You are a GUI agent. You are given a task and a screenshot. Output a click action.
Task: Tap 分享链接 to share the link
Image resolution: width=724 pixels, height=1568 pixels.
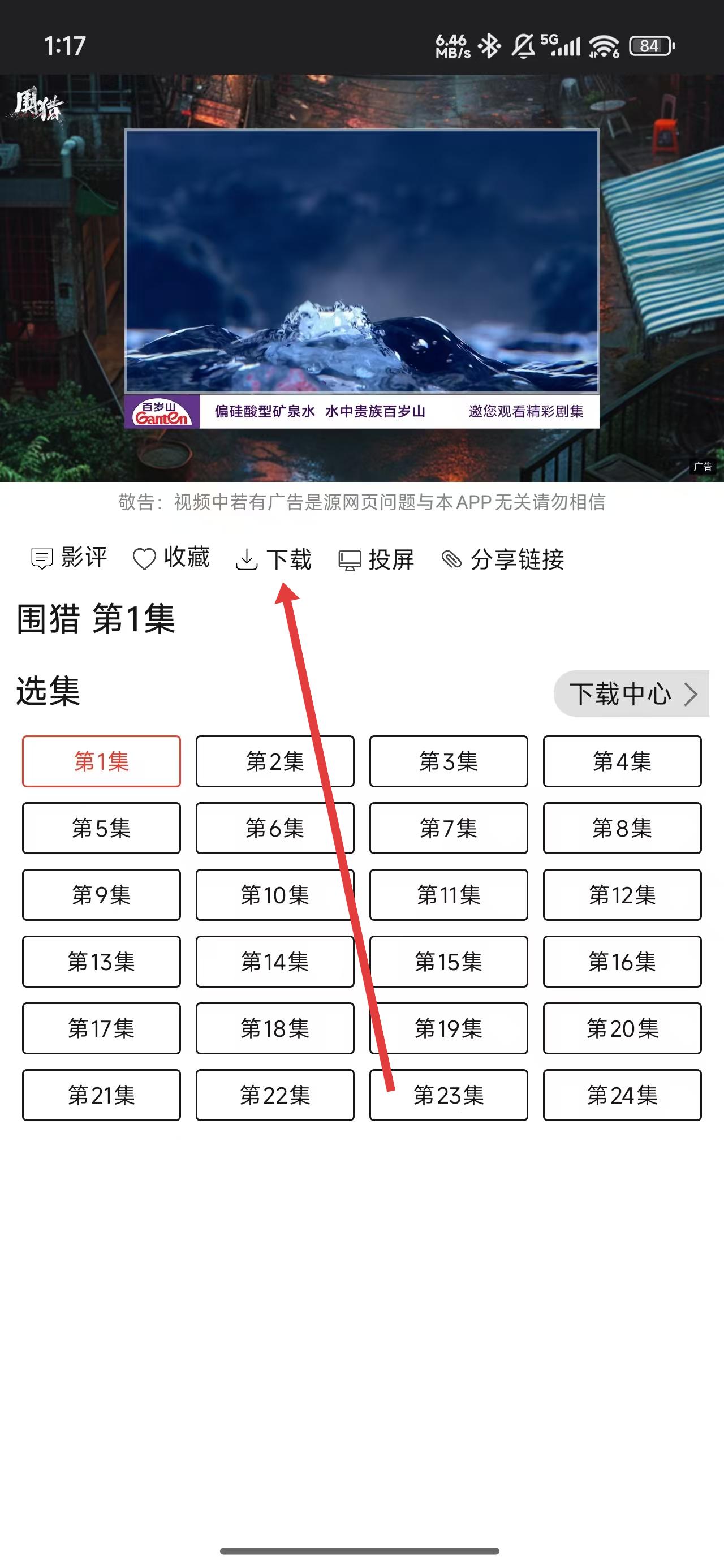[503, 559]
